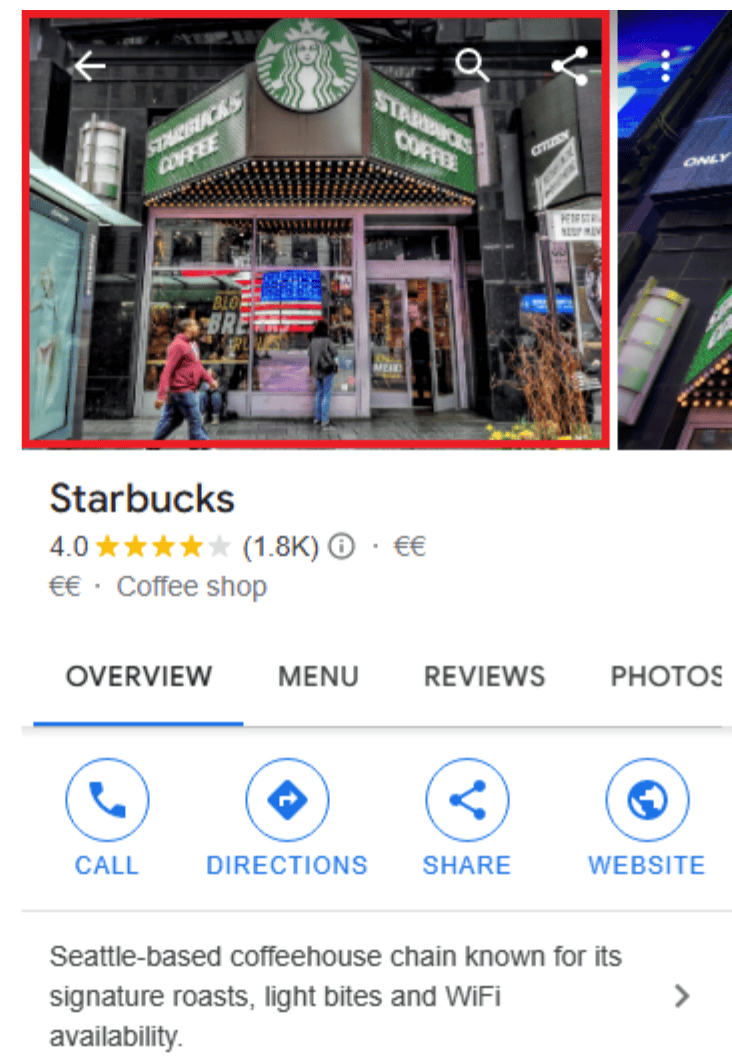Get directions to Starbucks
This screenshot has height=1062, width=732.
coord(287,801)
